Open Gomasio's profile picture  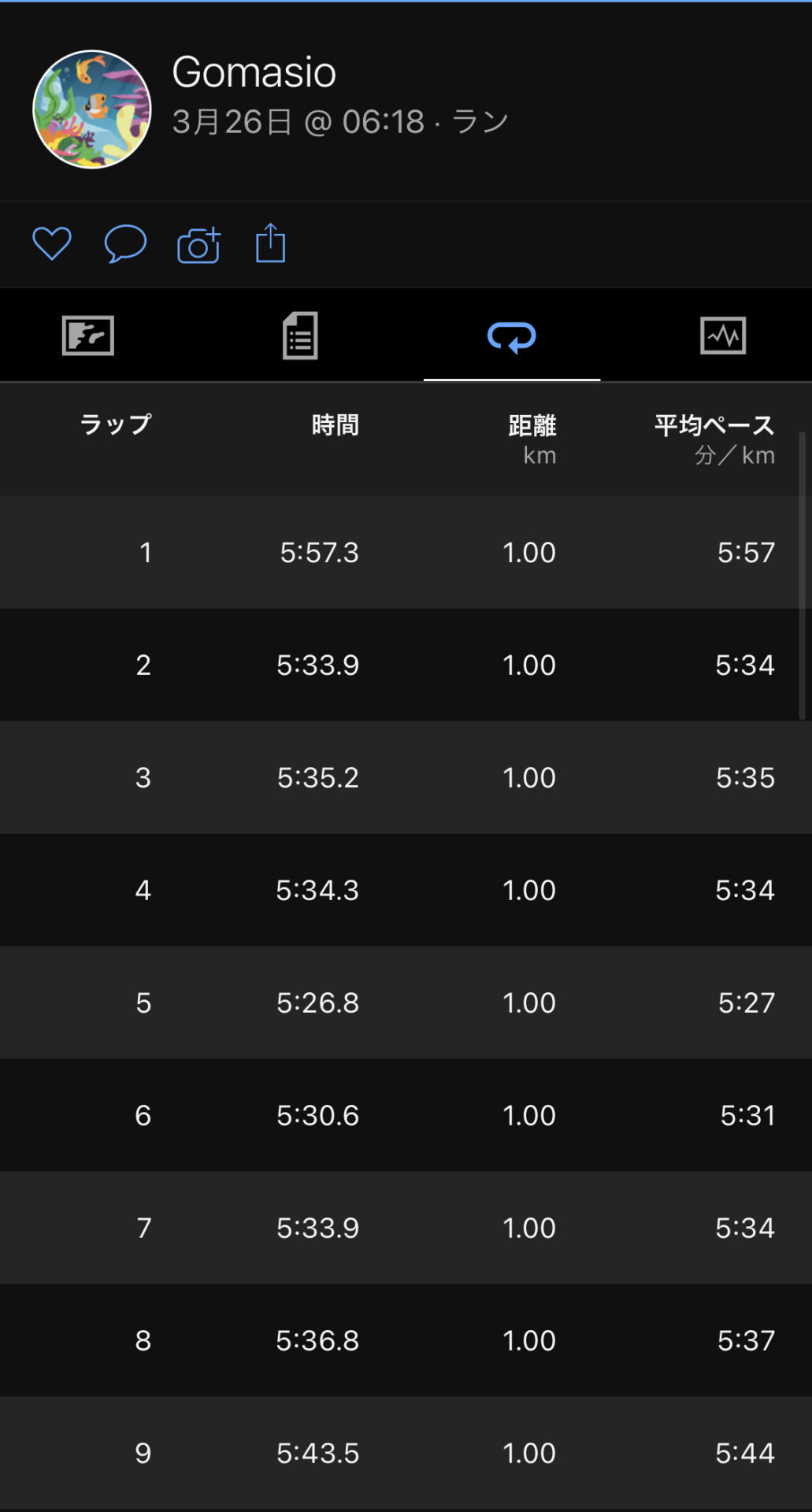(x=91, y=109)
